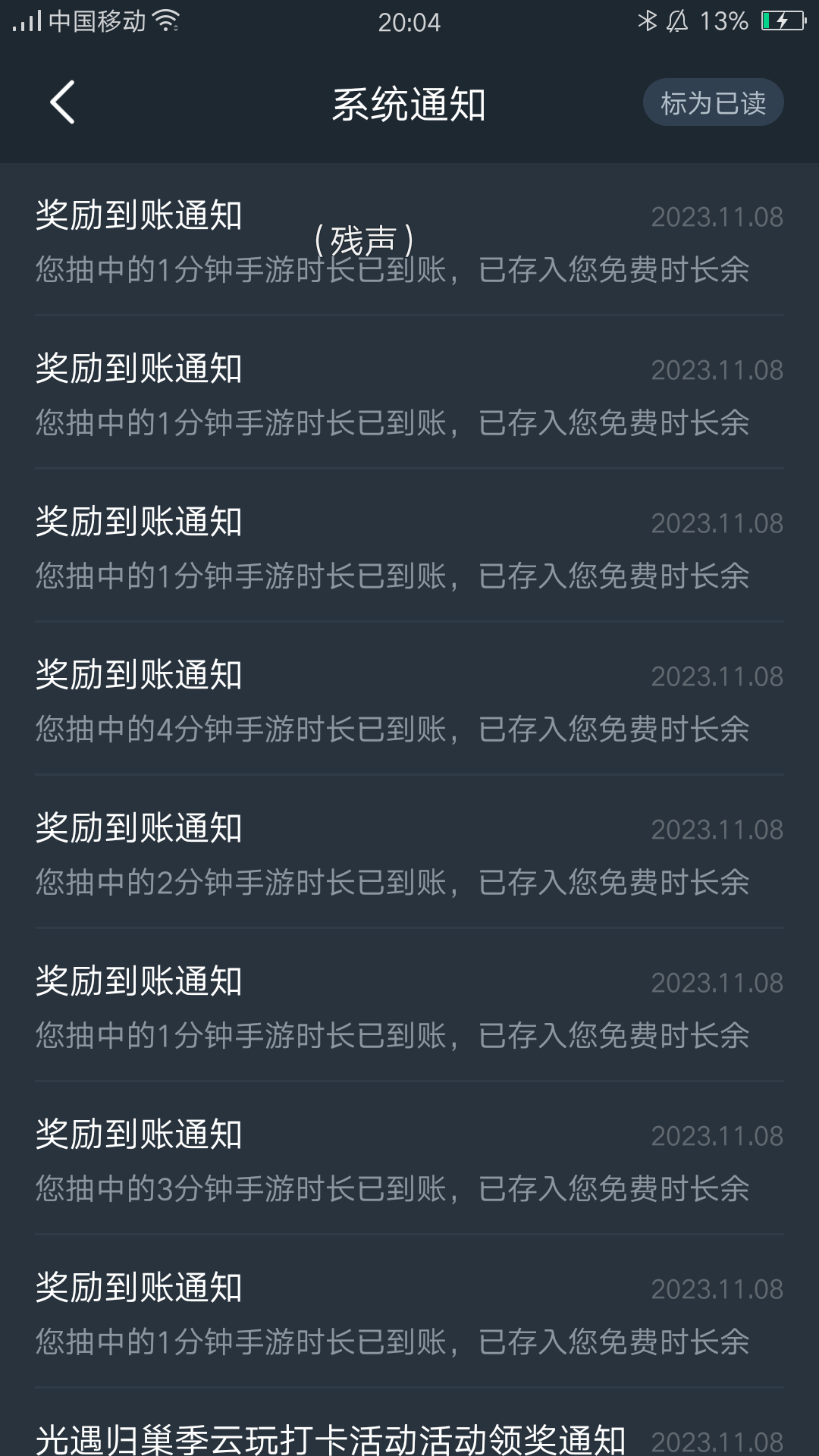Open the 光遇归巢季云玩打卡活动 notification
Screen dimensions: 819x1456
[409, 1424]
